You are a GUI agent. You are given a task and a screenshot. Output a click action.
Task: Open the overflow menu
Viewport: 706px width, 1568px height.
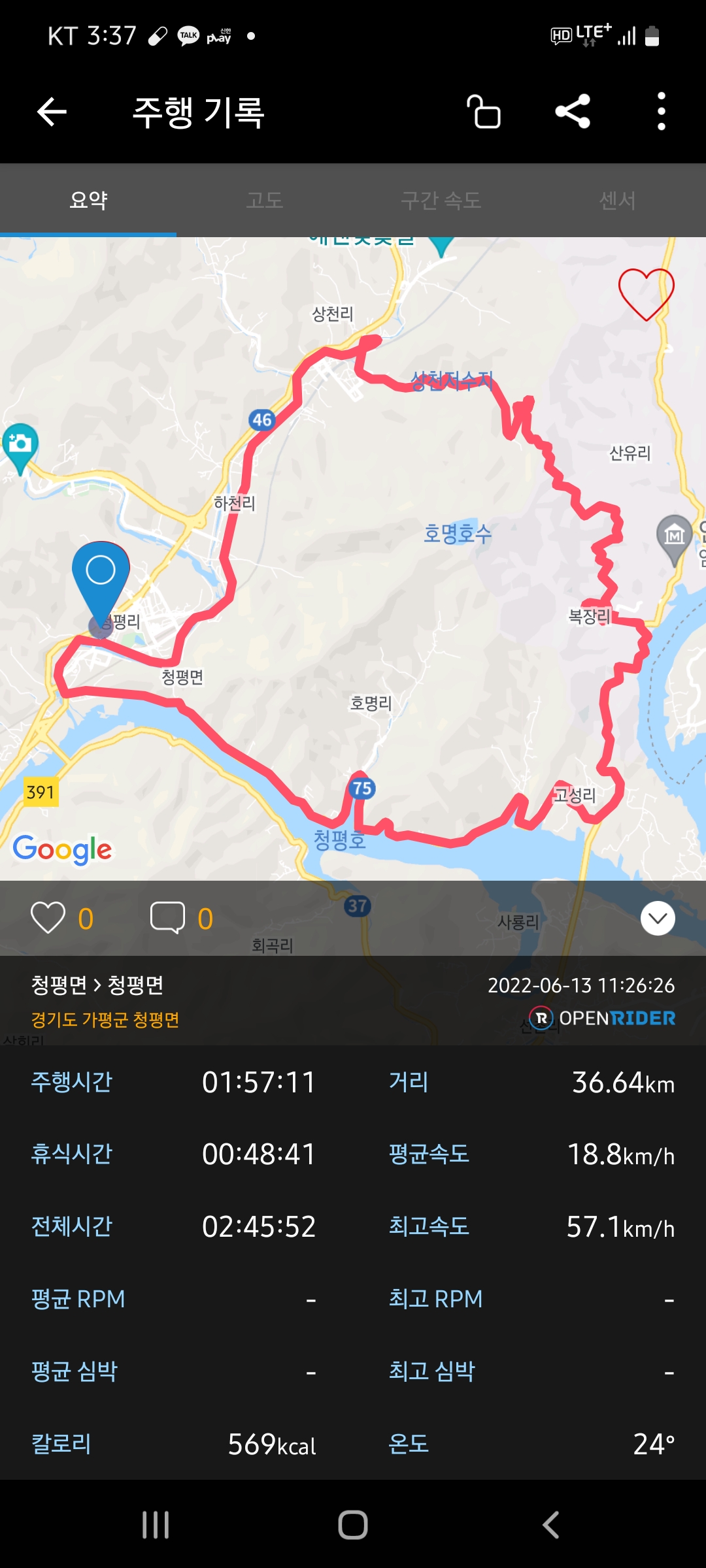click(661, 112)
